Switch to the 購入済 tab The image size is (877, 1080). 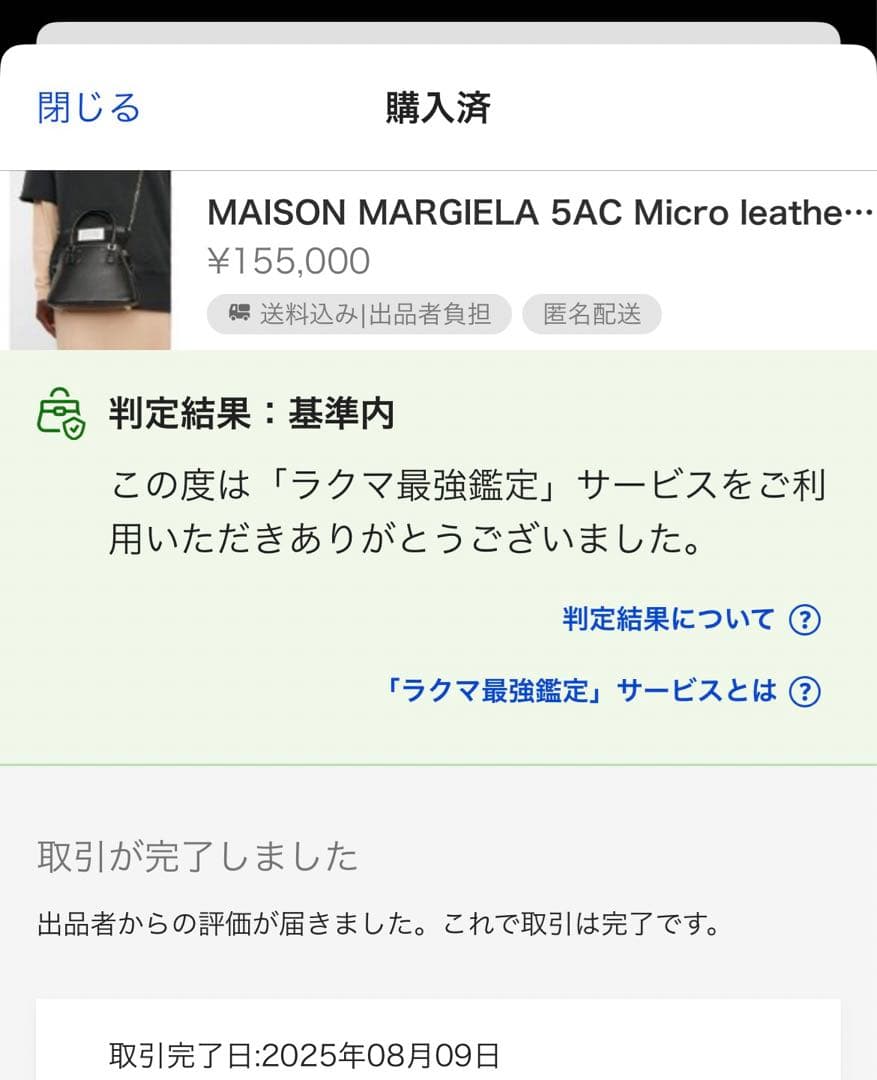(438, 107)
